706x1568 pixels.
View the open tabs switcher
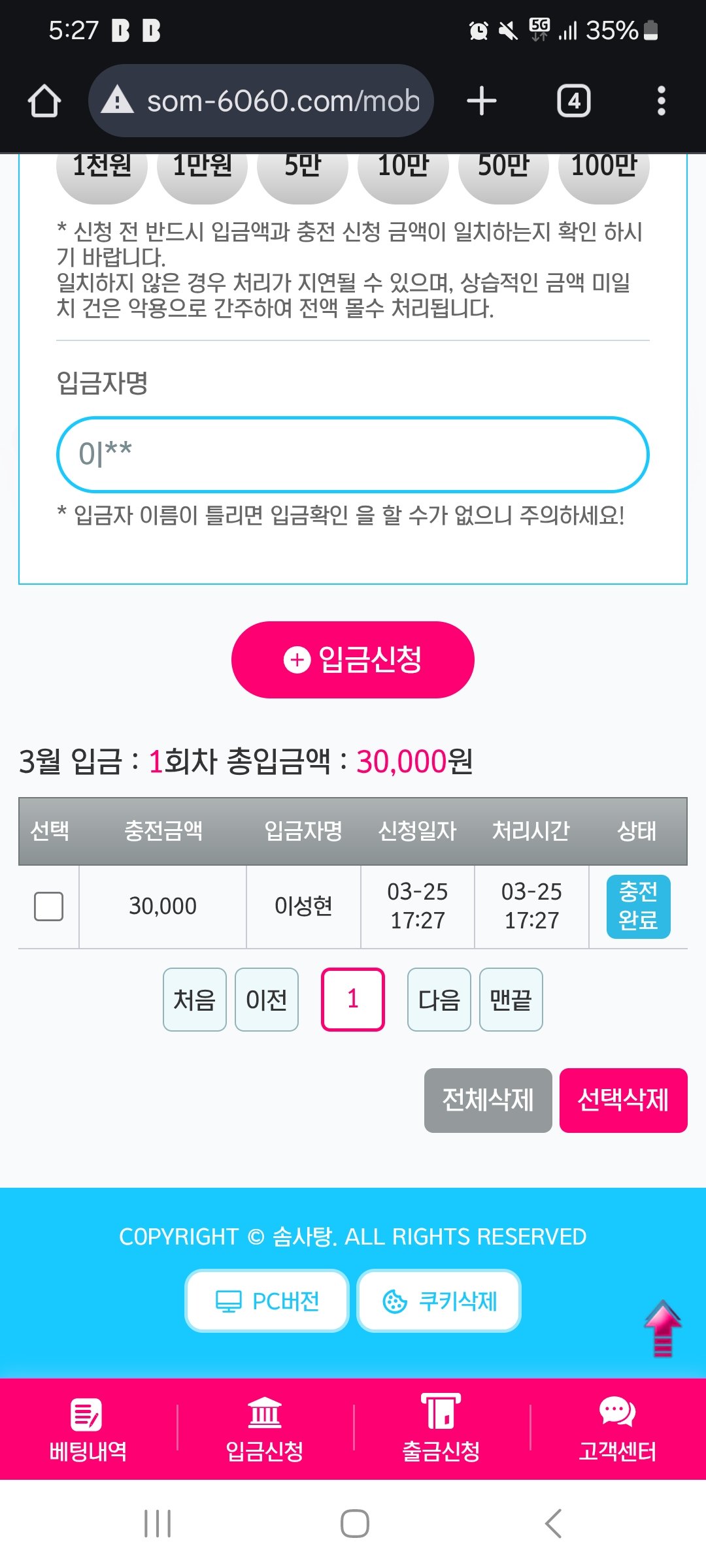point(573,101)
